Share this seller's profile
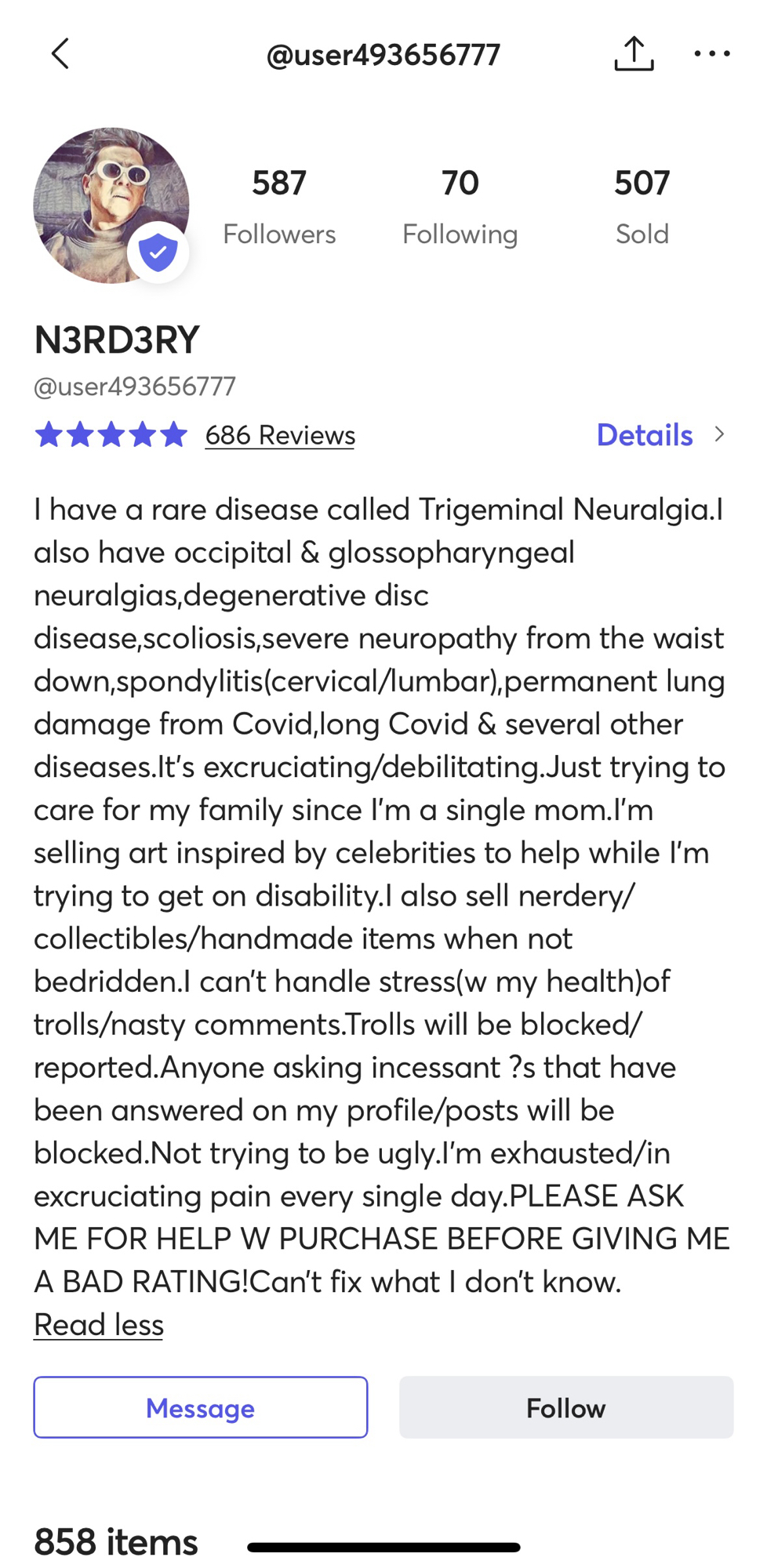The height and width of the screenshot is (1568, 767). [x=634, y=54]
